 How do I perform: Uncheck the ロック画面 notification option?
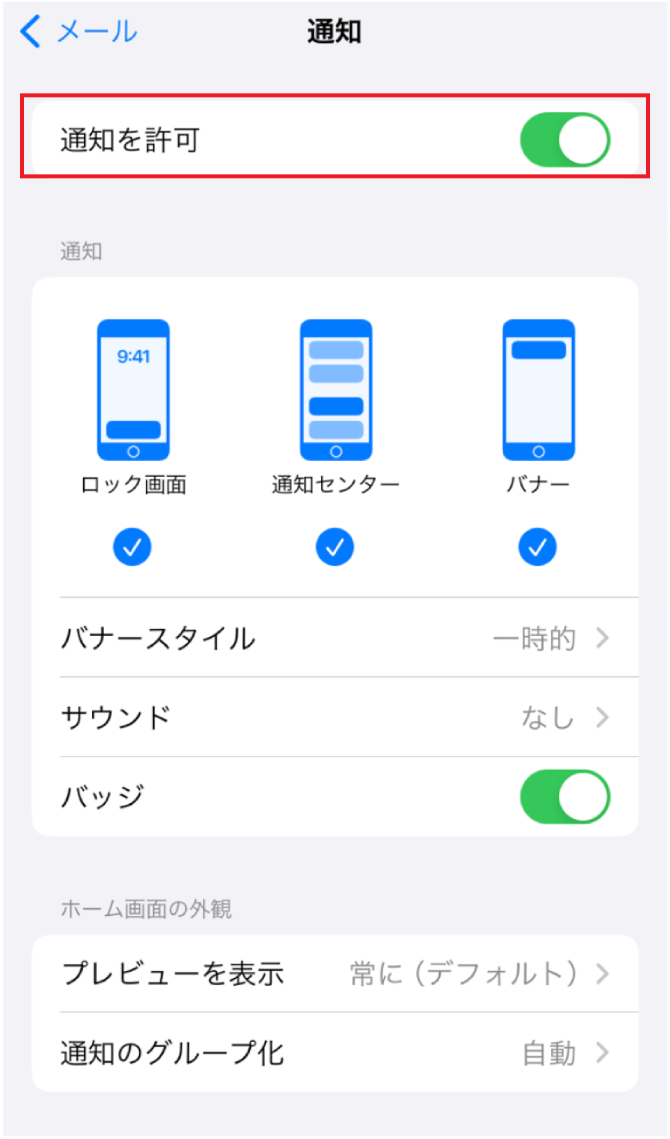133,546
